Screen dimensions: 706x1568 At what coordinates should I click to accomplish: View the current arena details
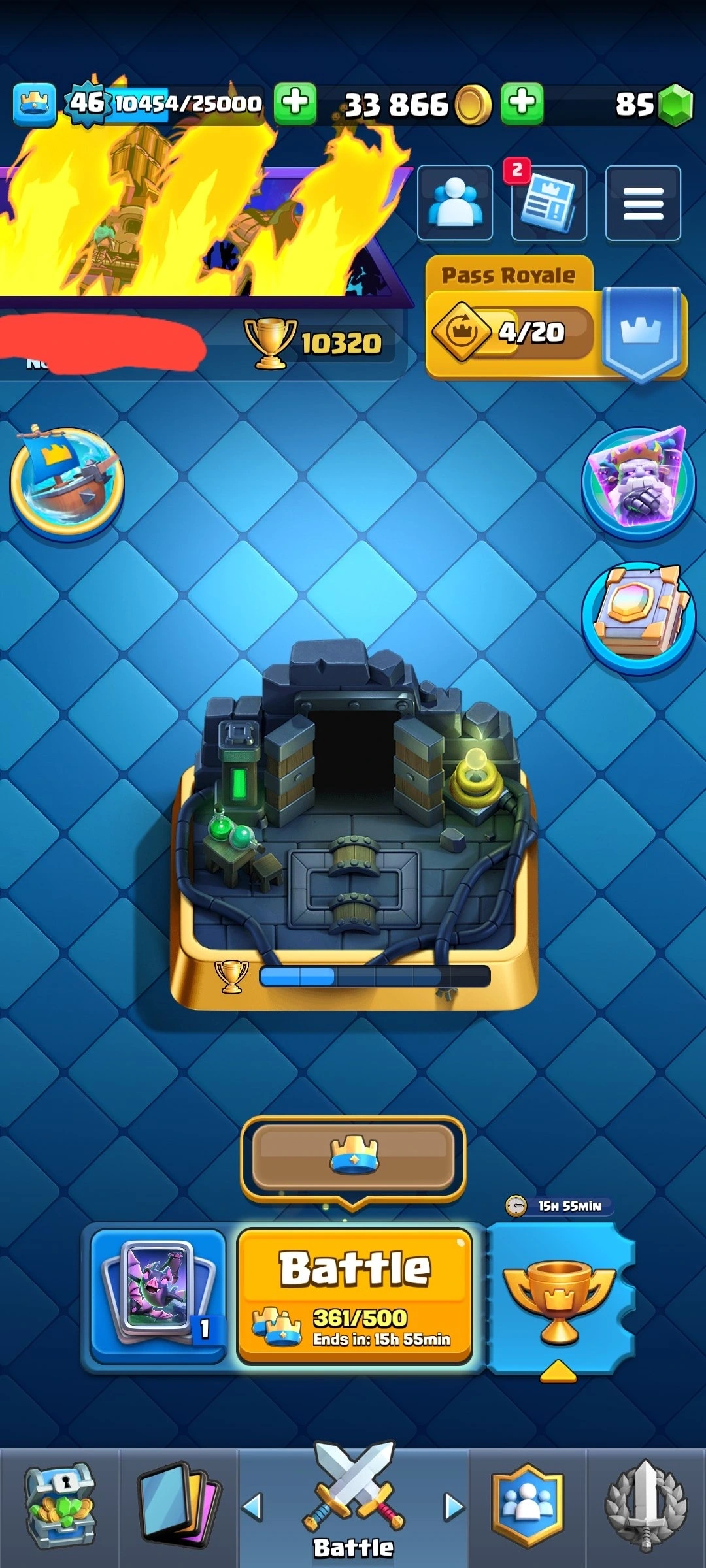coord(354,817)
